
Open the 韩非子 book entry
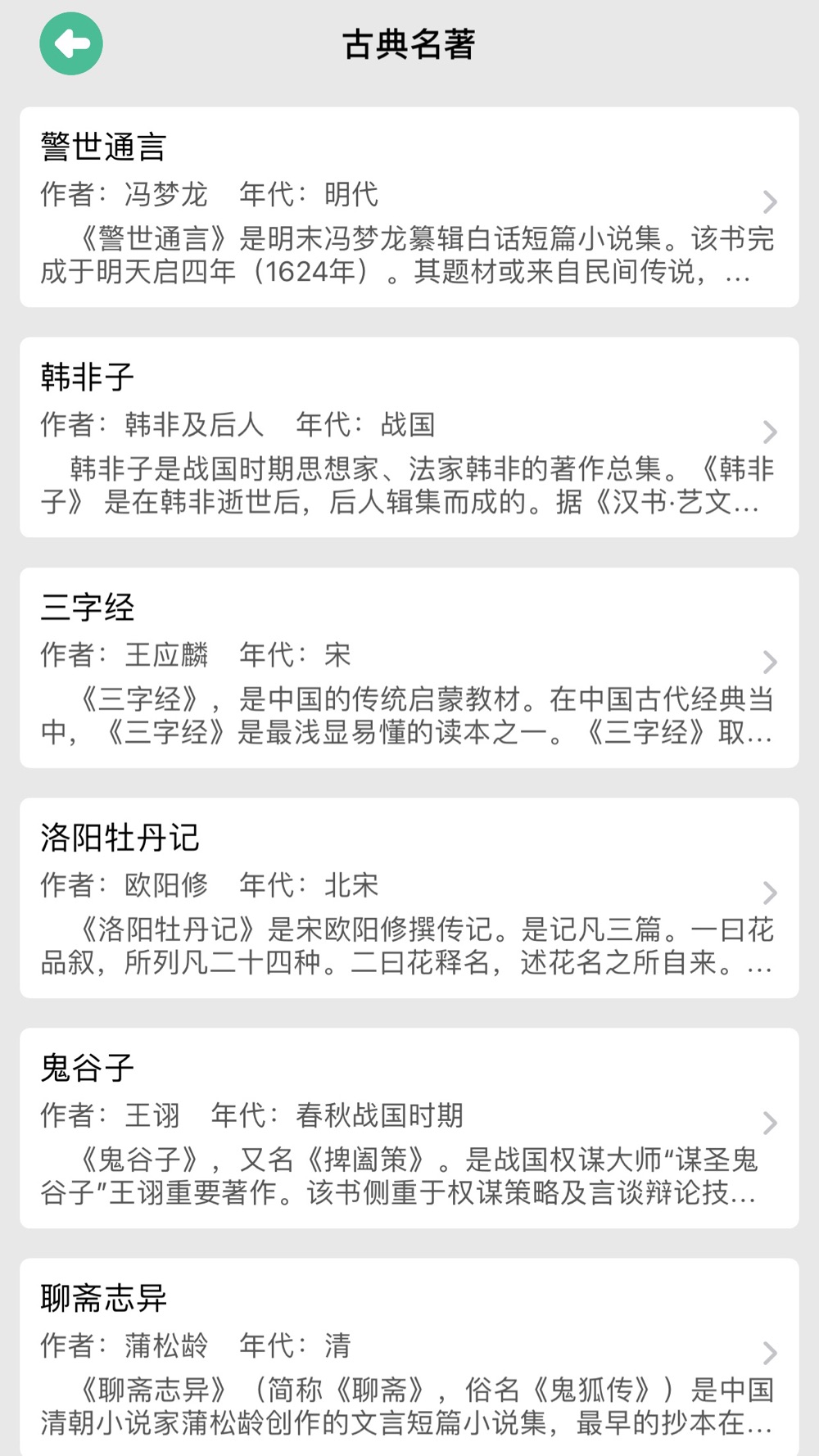coord(409,437)
